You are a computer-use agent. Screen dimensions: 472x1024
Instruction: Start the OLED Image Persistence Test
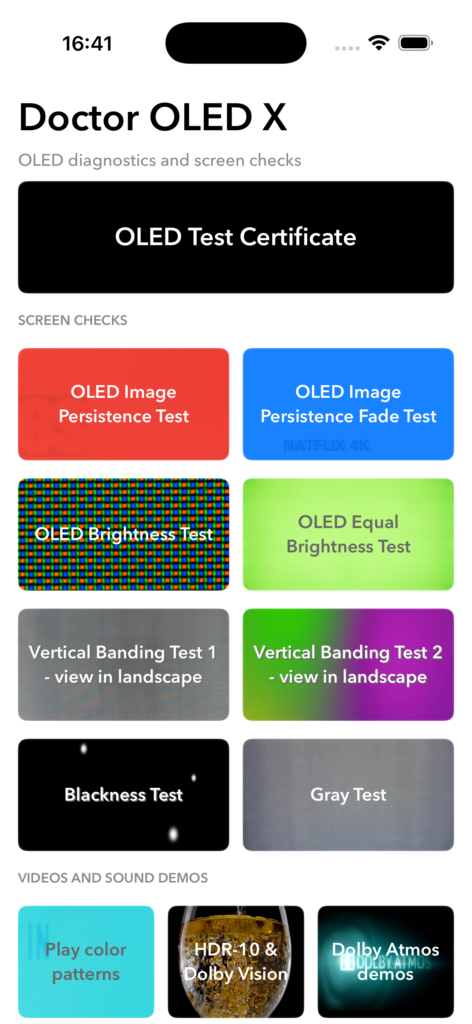[123, 404]
